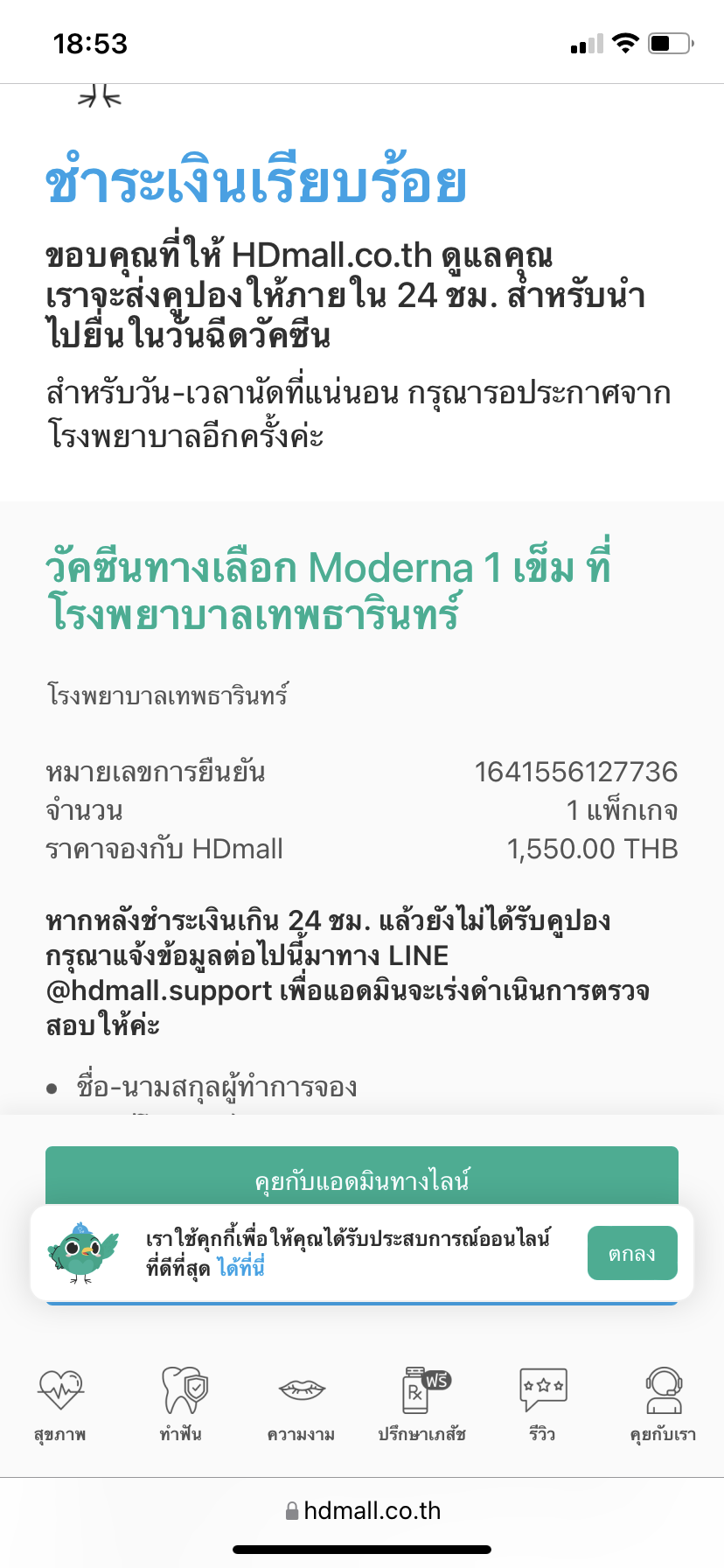
Task: View the รีวิว reviews section
Action: [542, 1403]
